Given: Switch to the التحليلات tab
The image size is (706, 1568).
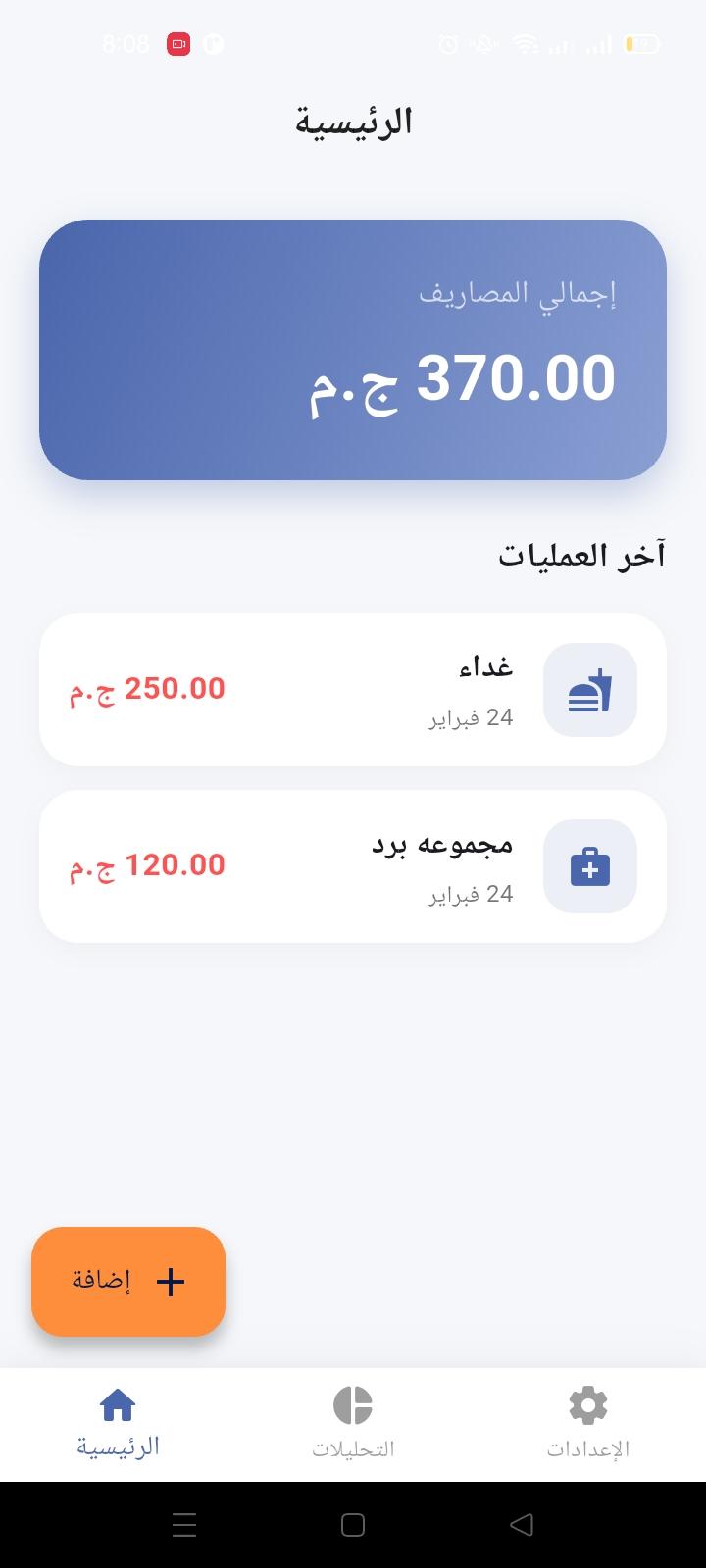Looking at the screenshot, I should pyautogui.click(x=352, y=1423).
